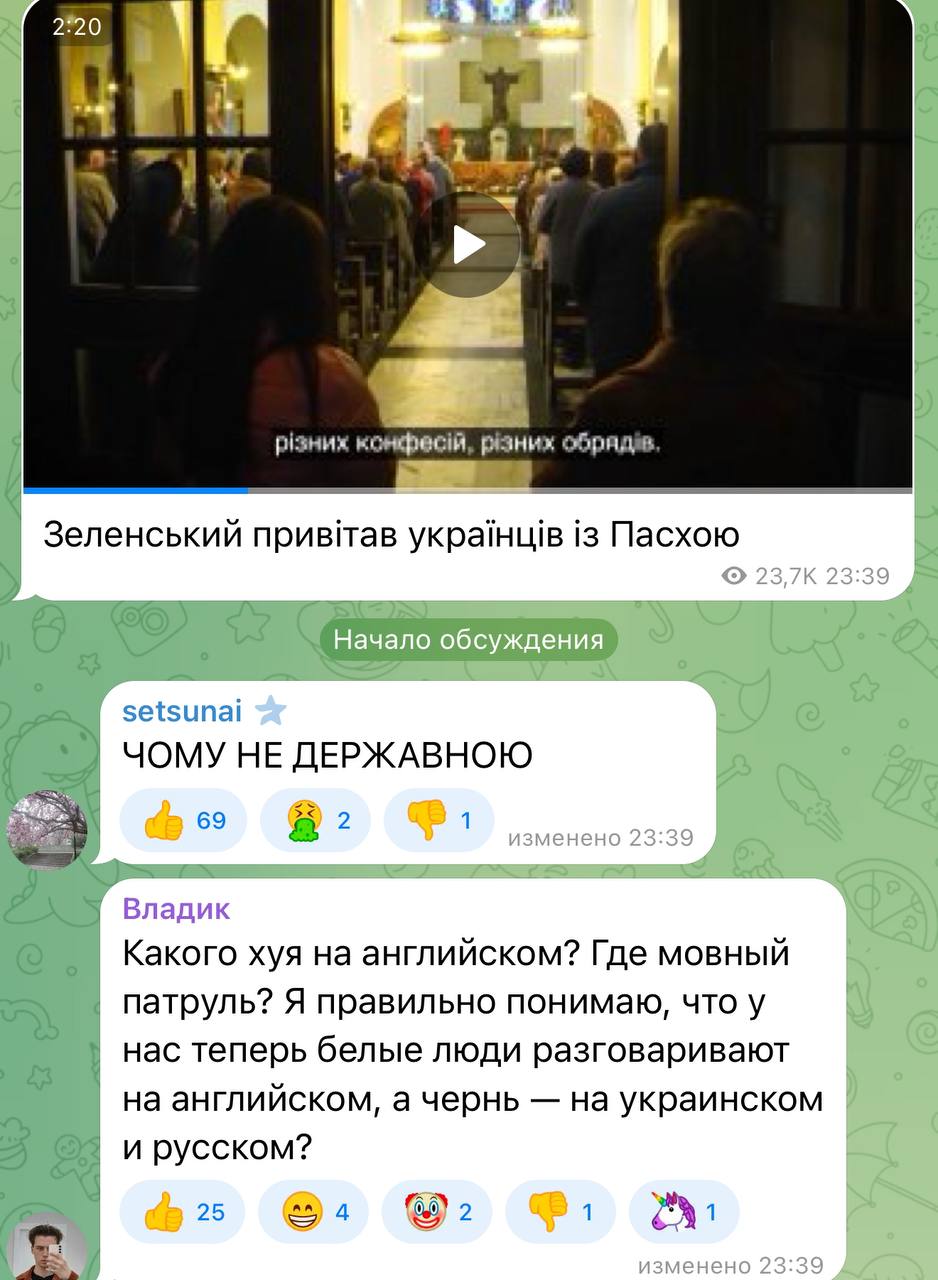The width and height of the screenshot is (938, 1280).
Task: Tap thumbs-up reaction on setsunai's comment
Action: [x=183, y=821]
